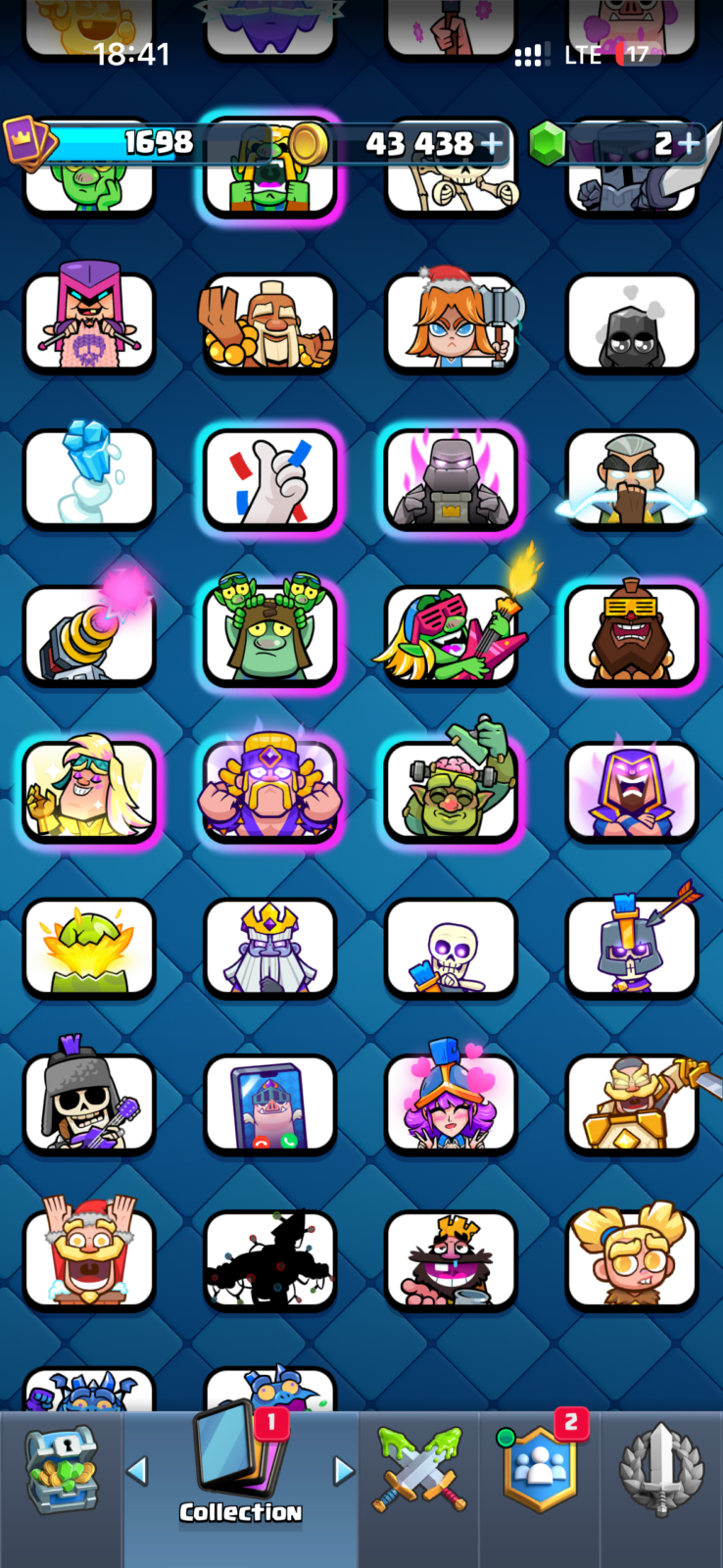The width and height of the screenshot is (723, 1568).
Task: Go to previous Collection page with left arrow
Action: coord(138,1471)
